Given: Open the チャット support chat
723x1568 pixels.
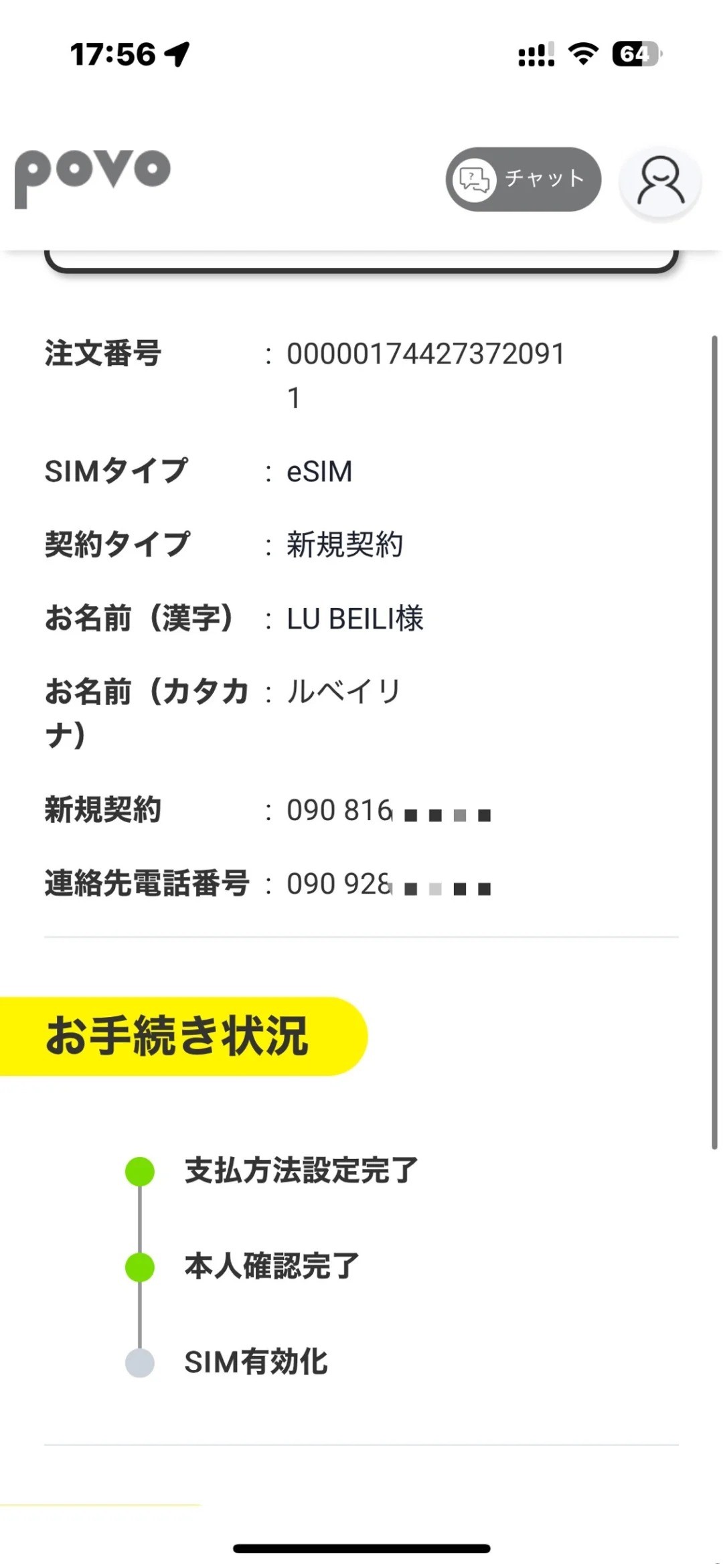Looking at the screenshot, I should (523, 179).
